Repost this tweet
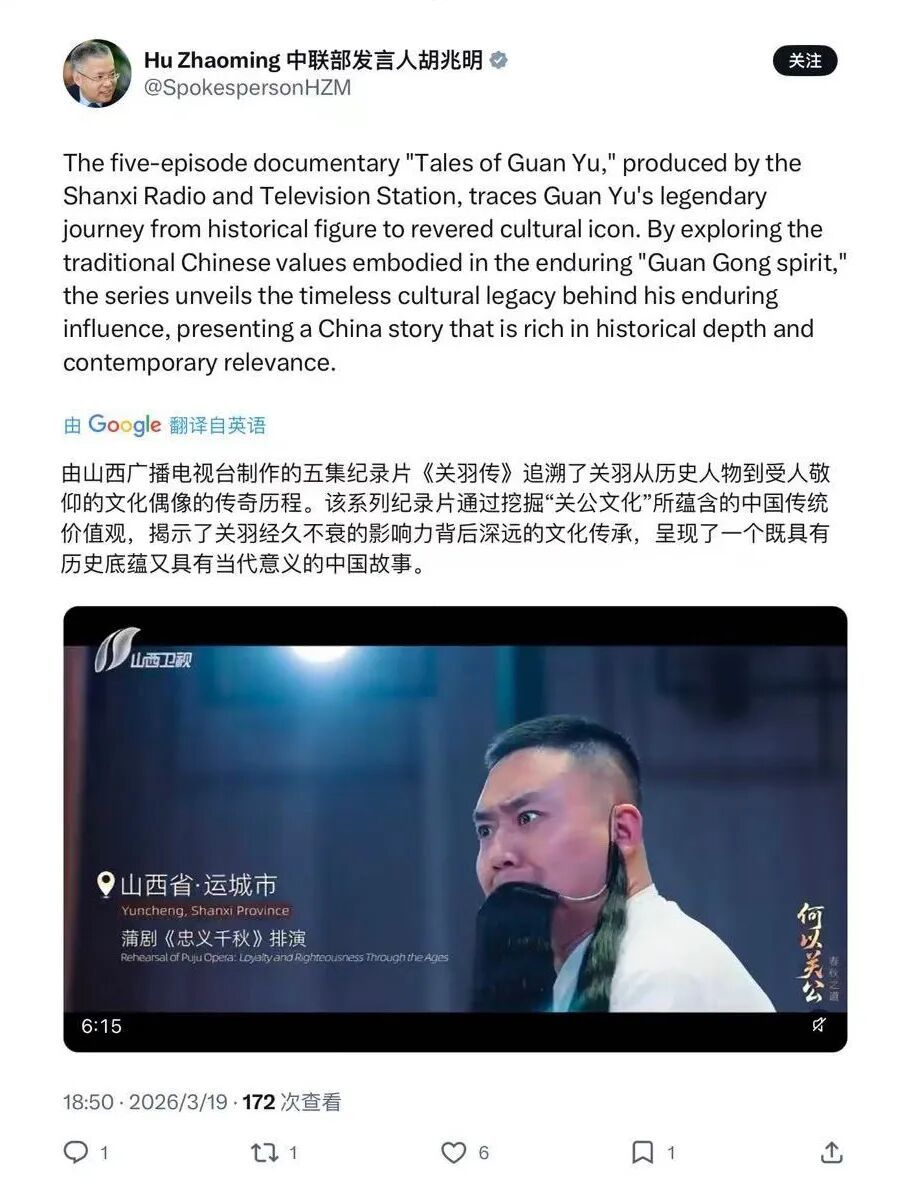The width and height of the screenshot is (897, 1190). coord(265,1153)
